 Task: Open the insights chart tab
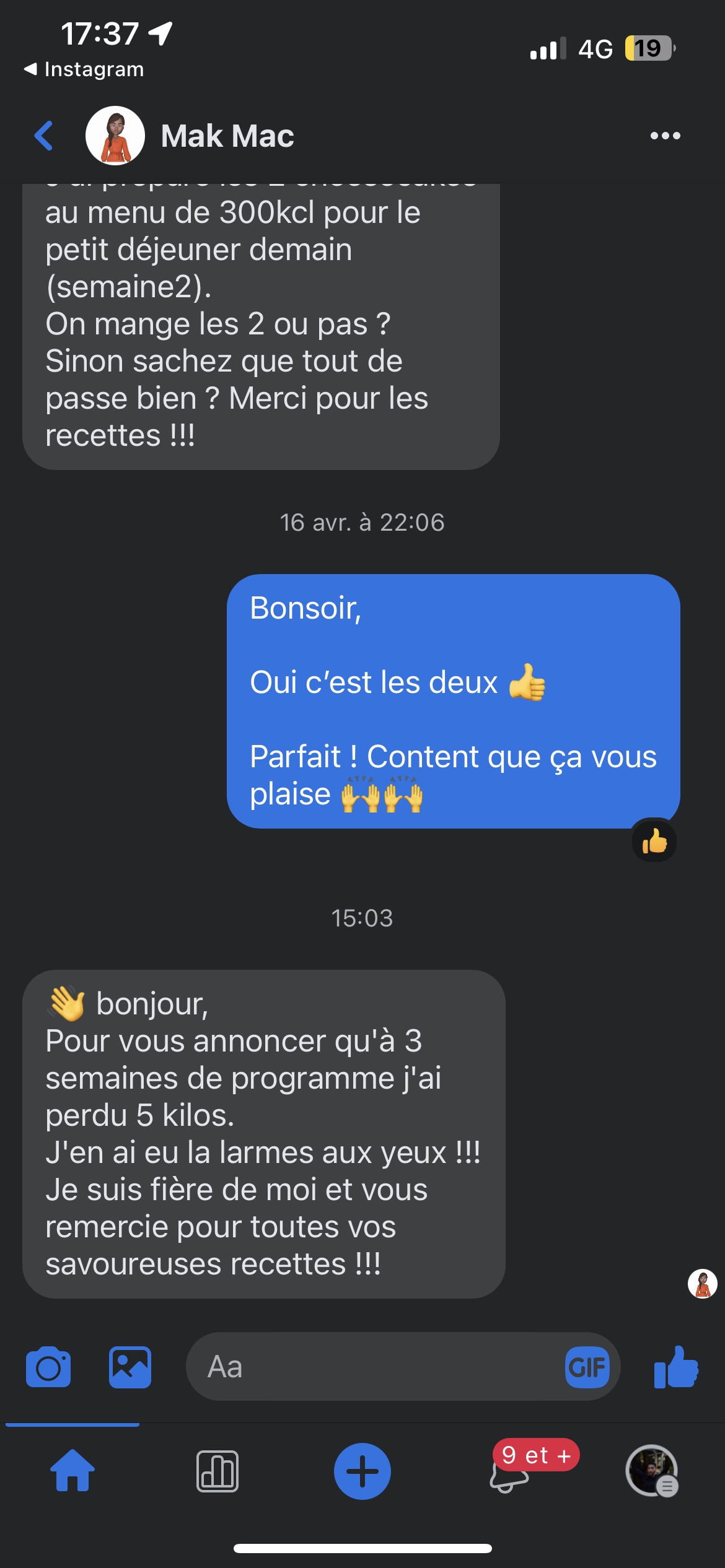217,1471
